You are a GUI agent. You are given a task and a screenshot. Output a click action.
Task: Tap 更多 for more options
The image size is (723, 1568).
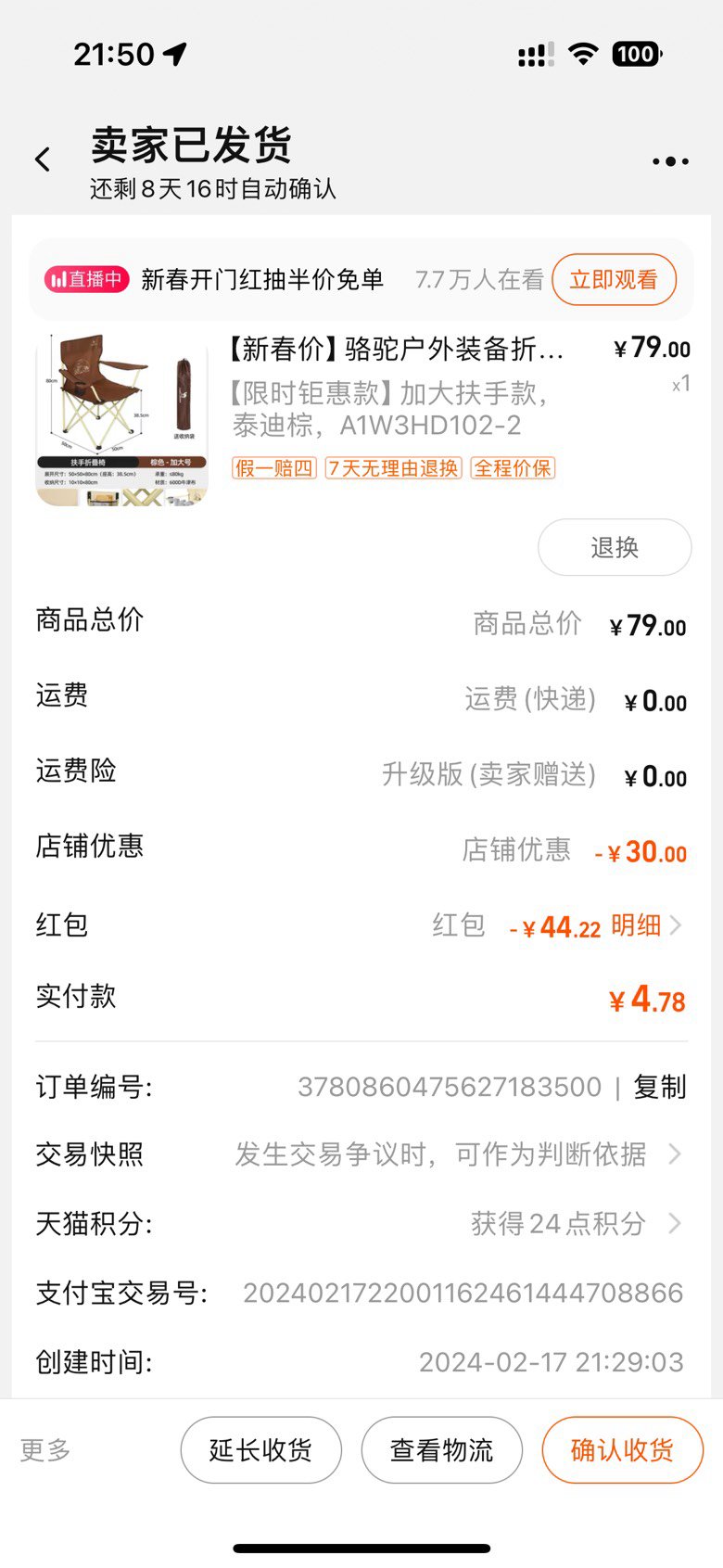tap(45, 1449)
